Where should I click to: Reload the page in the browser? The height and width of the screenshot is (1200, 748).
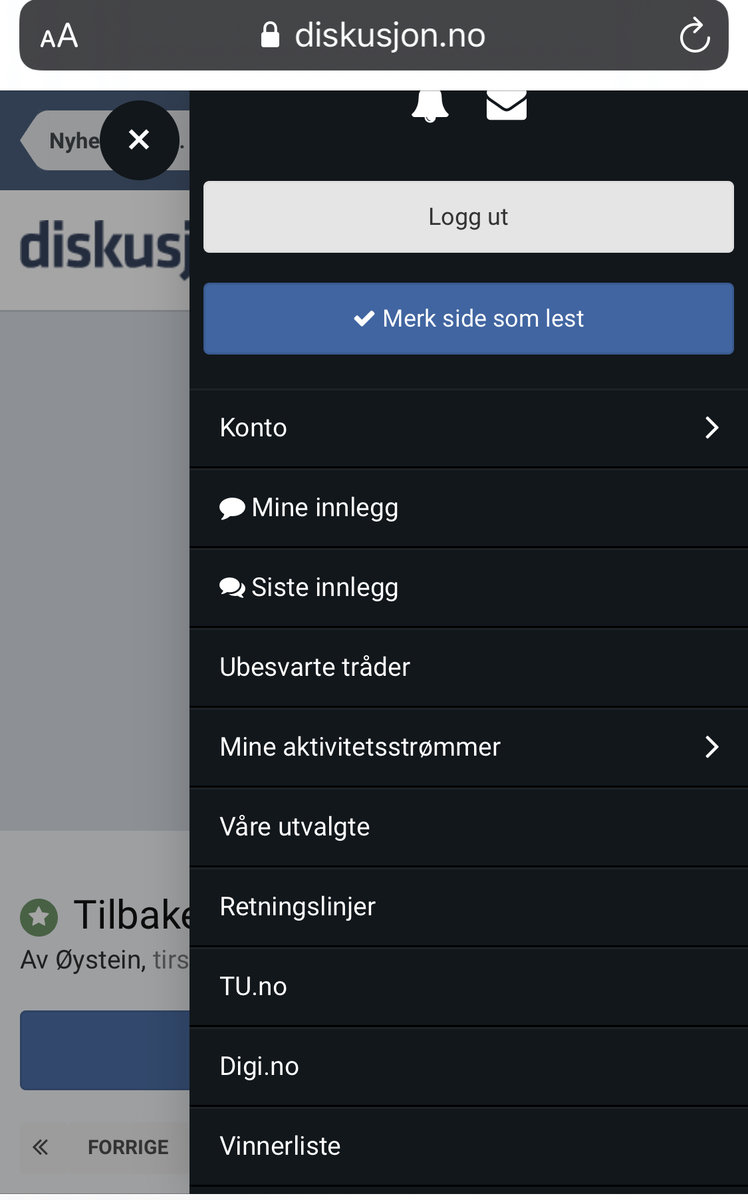(694, 37)
